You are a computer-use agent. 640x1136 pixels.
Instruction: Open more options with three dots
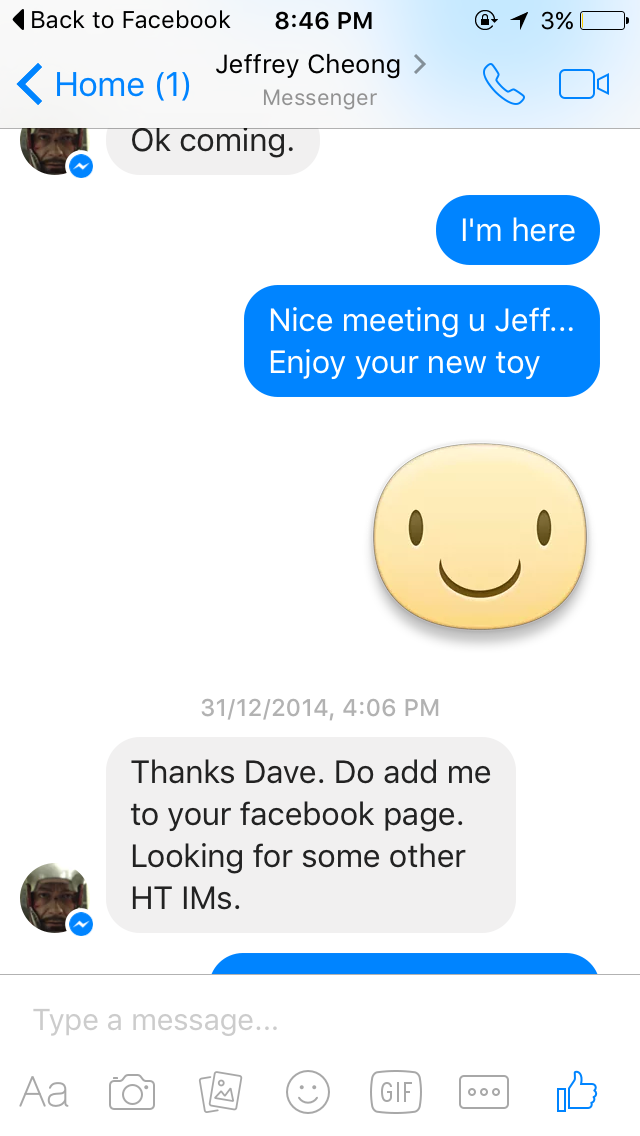pos(484,1091)
